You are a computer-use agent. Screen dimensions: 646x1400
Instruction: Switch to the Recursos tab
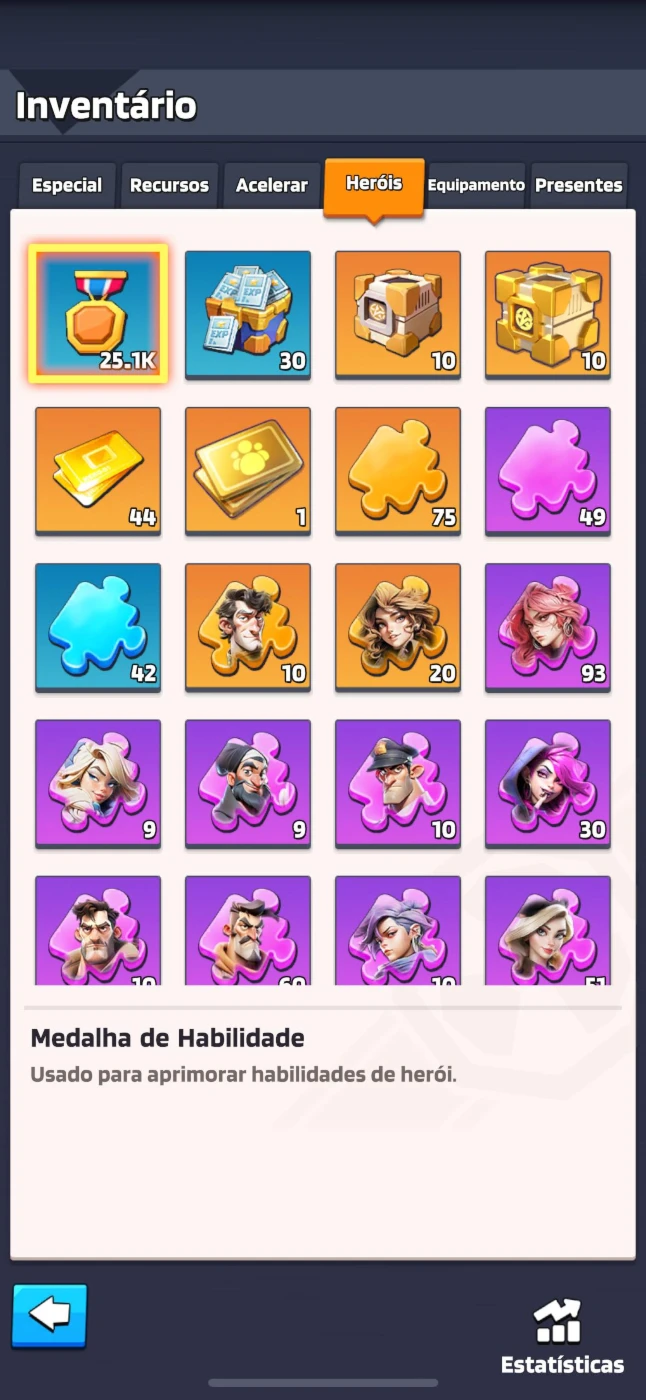pyautogui.click(x=169, y=185)
